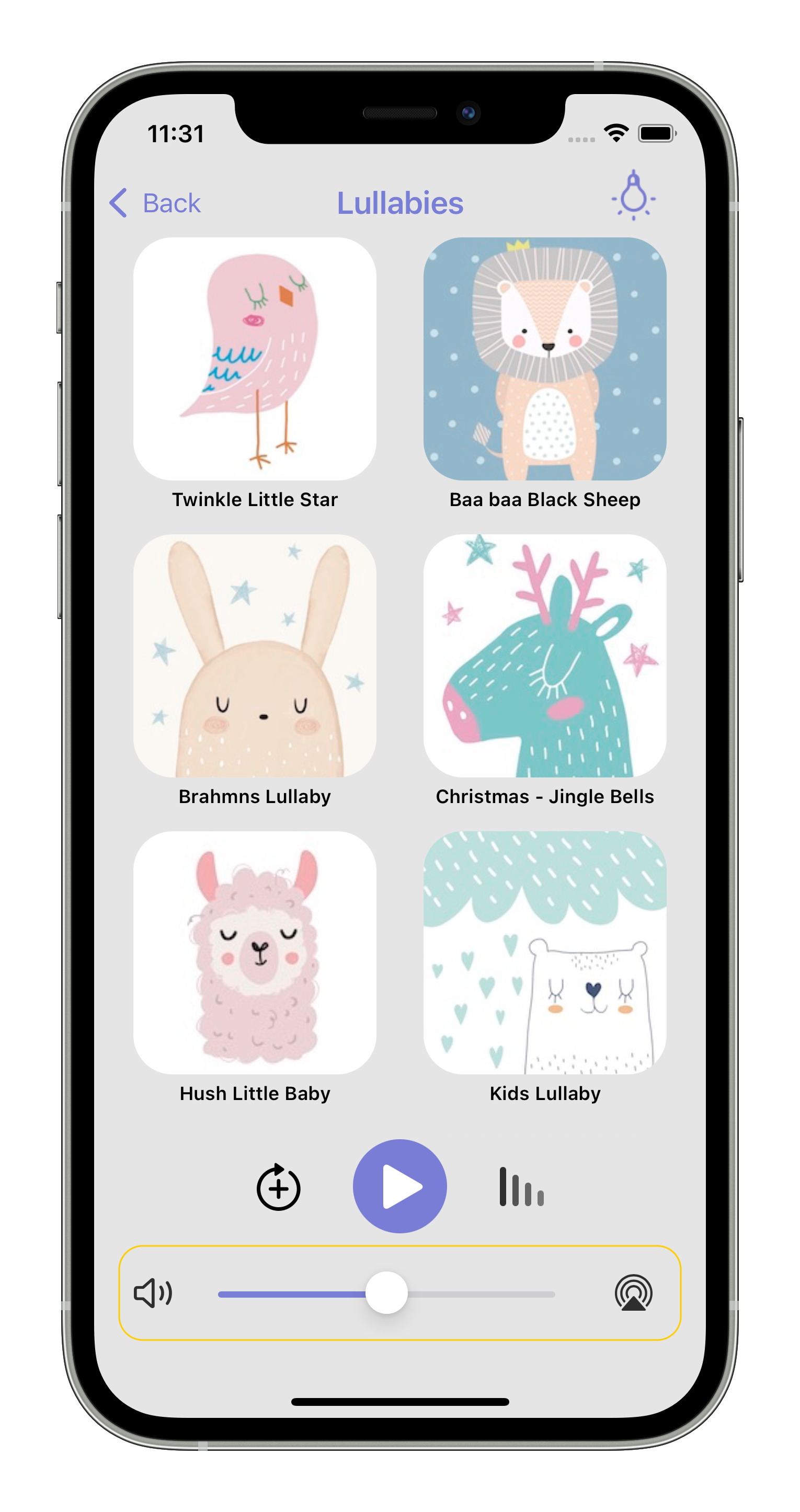Pick the Hush Little Baby lullaby
The image size is (800, 1512).
click(x=255, y=952)
